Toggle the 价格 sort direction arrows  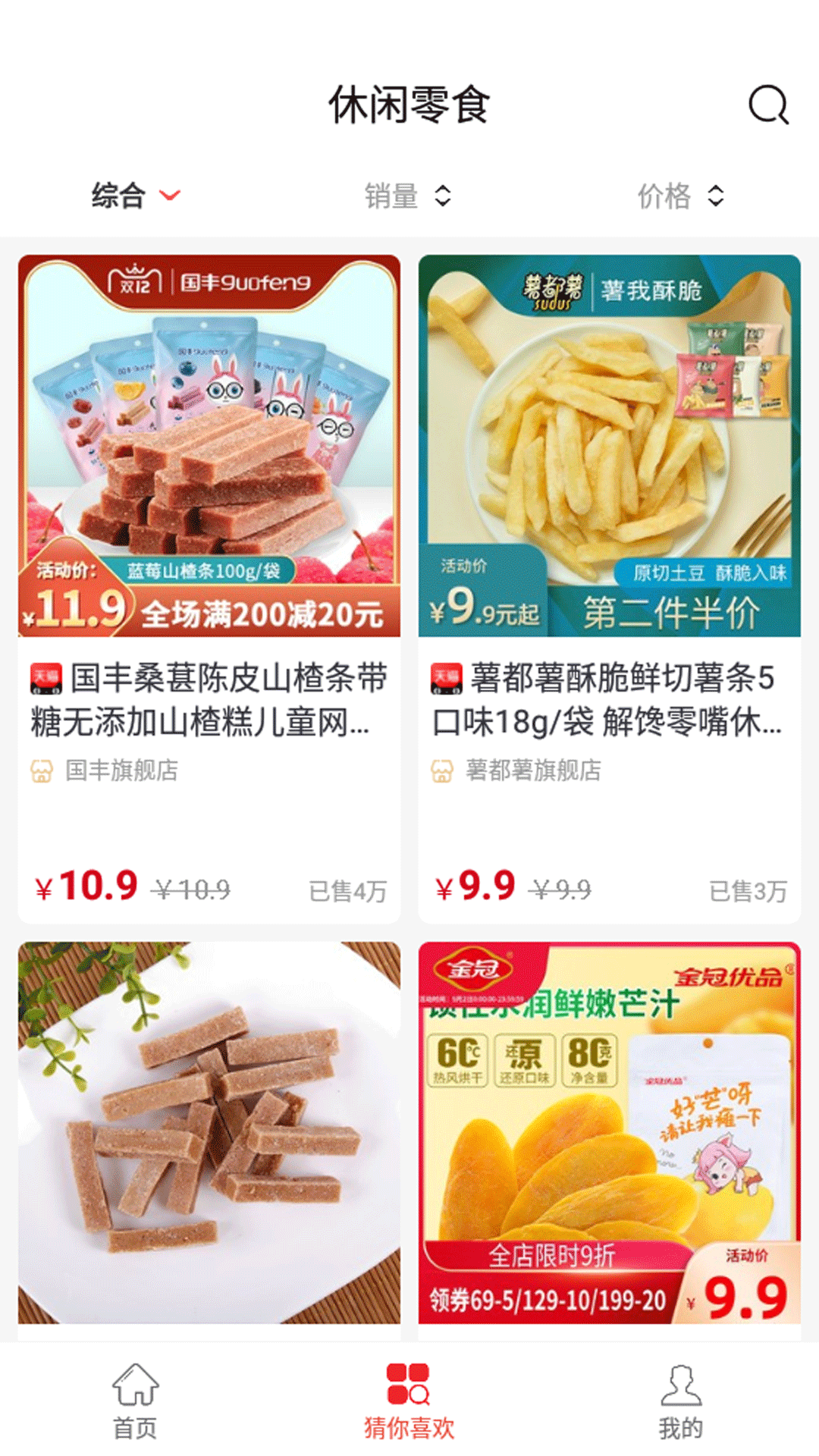(714, 196)
